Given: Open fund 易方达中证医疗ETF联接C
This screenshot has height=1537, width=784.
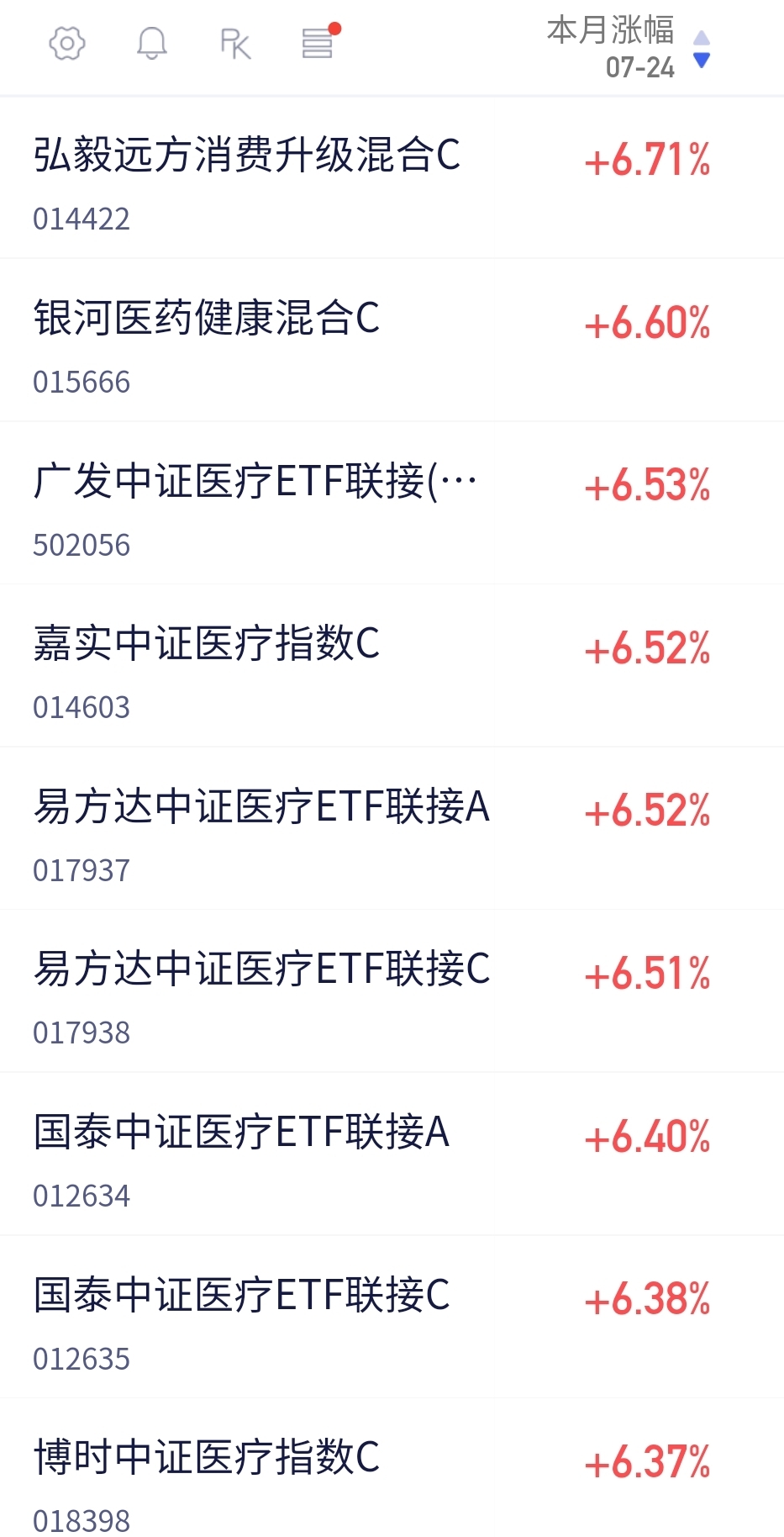Looking at the screenshot, I should tap(392, 991).
